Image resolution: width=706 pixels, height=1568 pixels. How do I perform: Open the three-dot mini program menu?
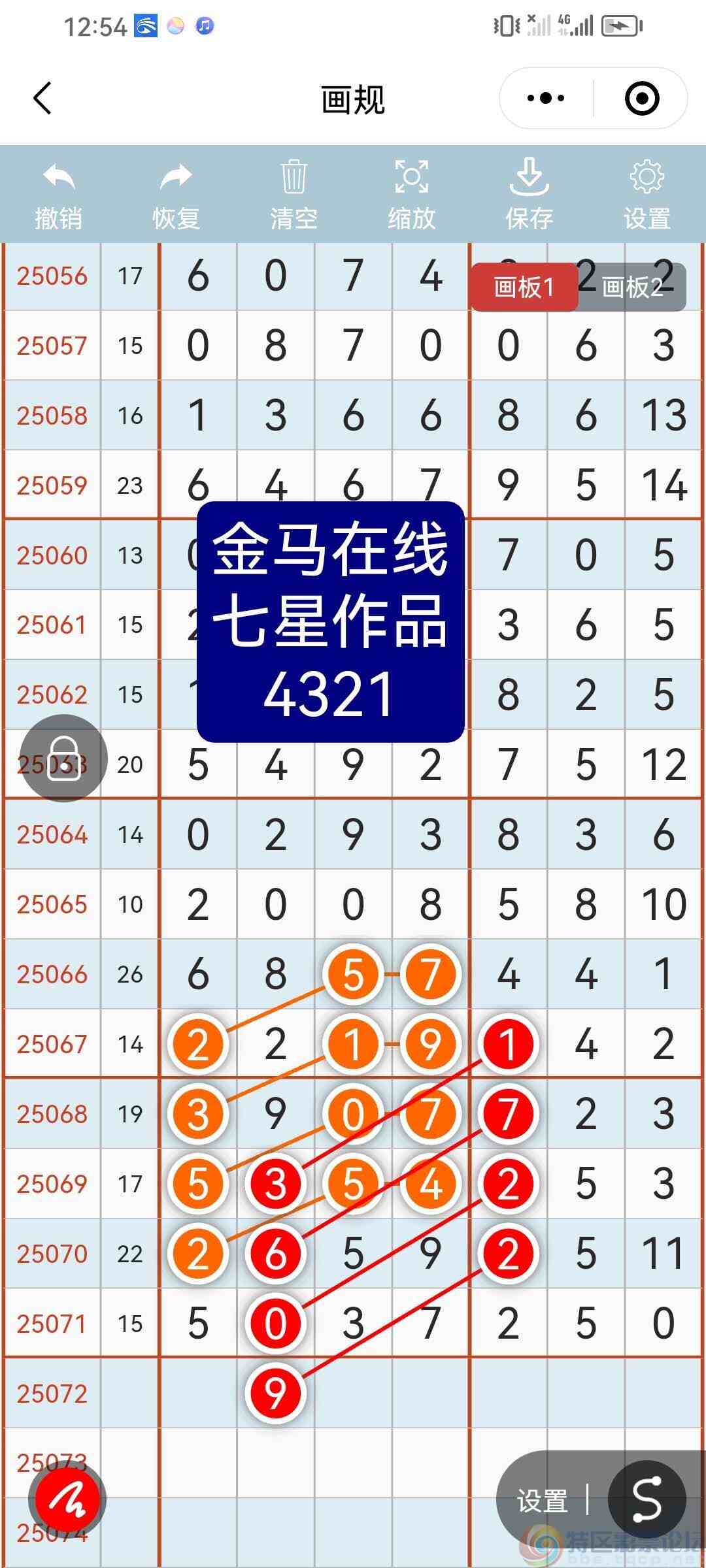pos(545,97)
